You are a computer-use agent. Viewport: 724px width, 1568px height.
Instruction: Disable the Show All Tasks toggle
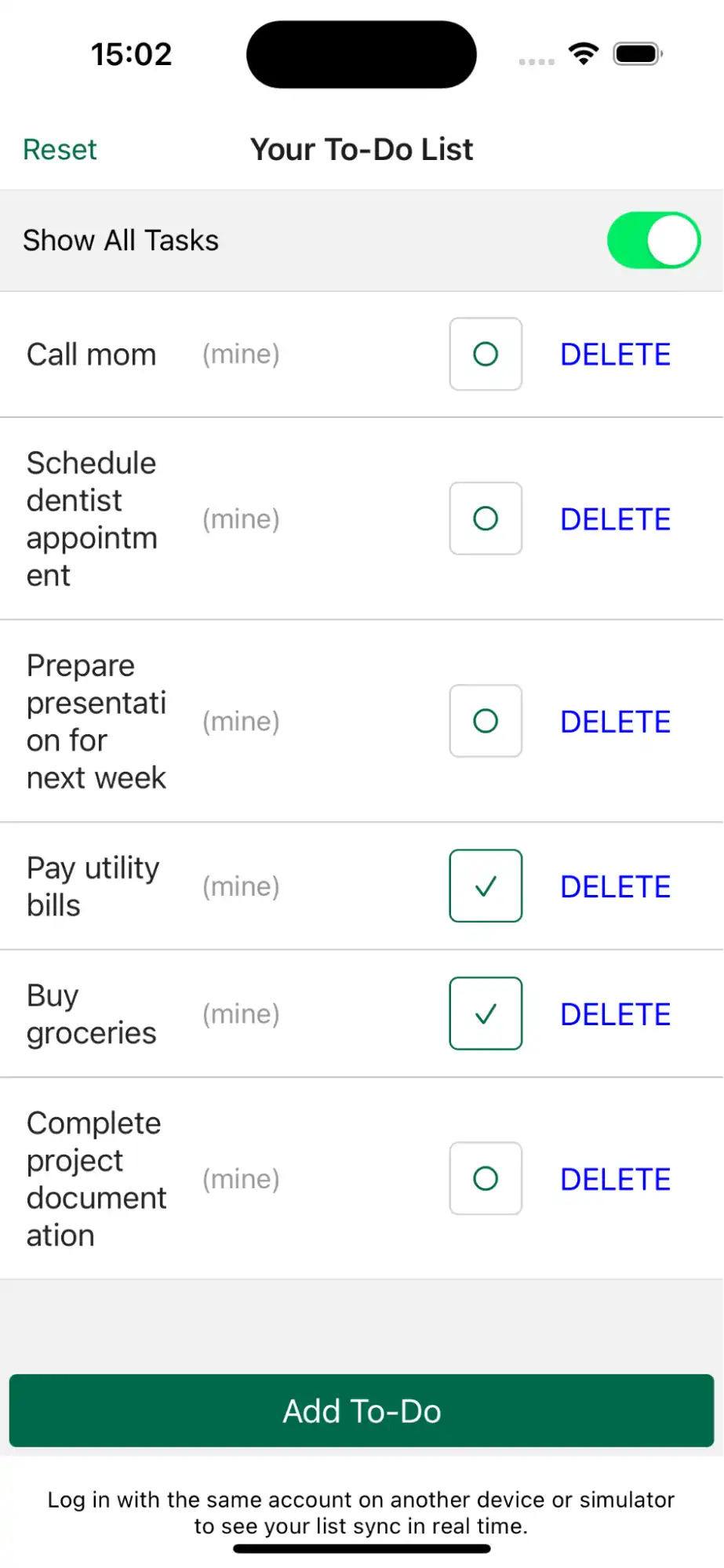coord(653,240)
